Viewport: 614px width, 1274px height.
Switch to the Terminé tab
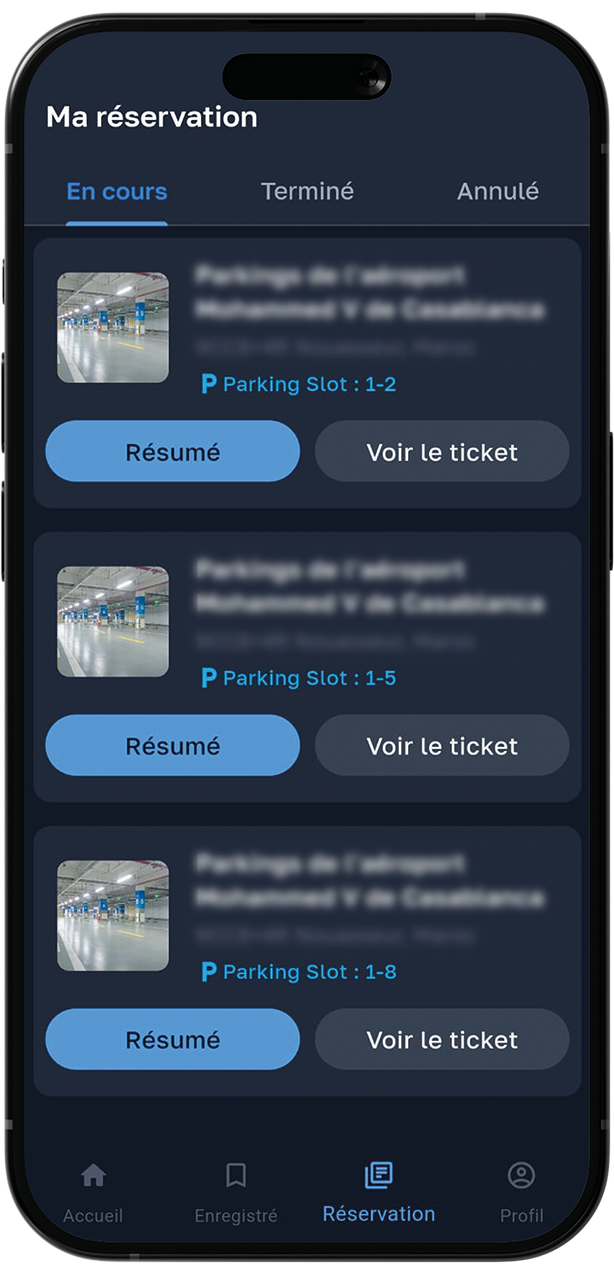tap(307, 191)
